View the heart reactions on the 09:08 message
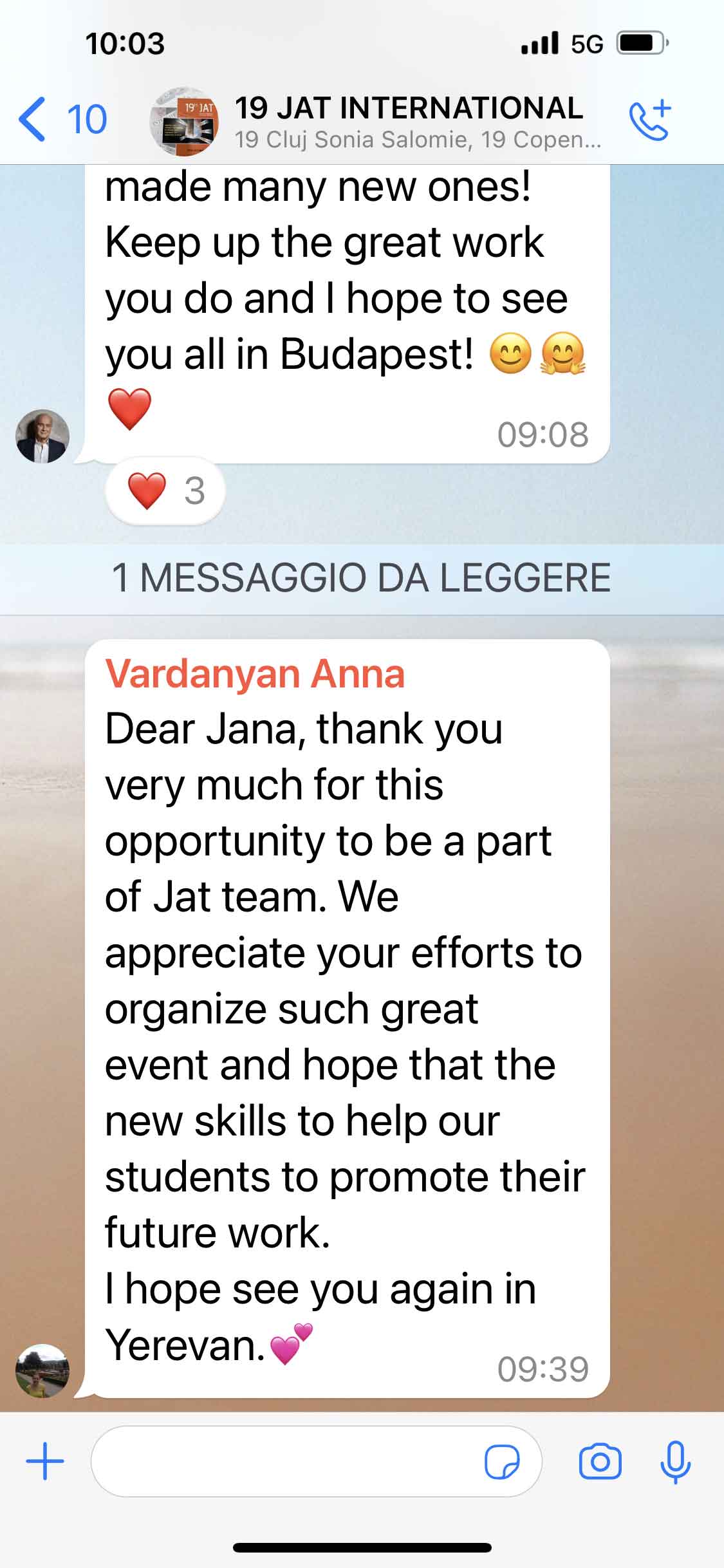 coord(165,490)
